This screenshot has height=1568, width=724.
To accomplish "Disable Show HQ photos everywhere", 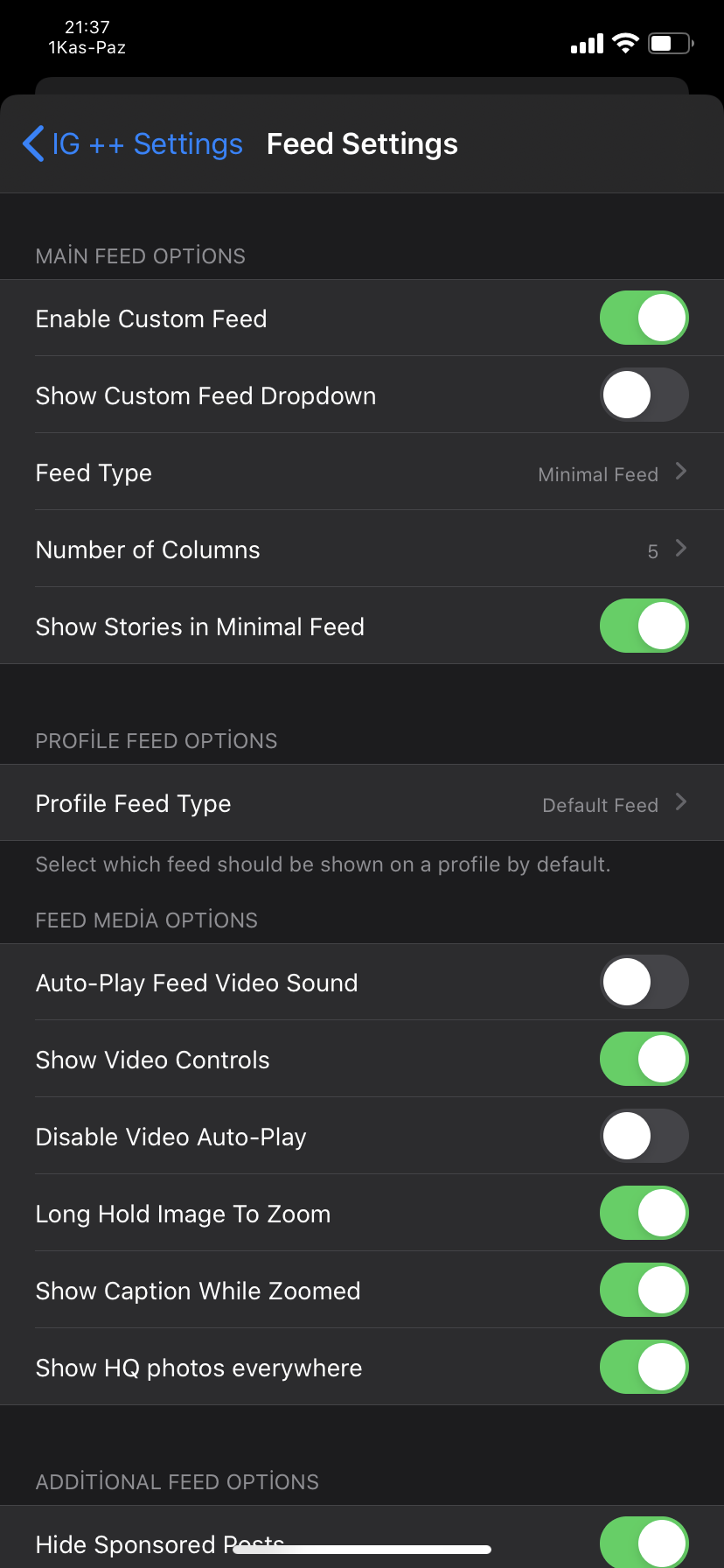I will pos(644,1368).
